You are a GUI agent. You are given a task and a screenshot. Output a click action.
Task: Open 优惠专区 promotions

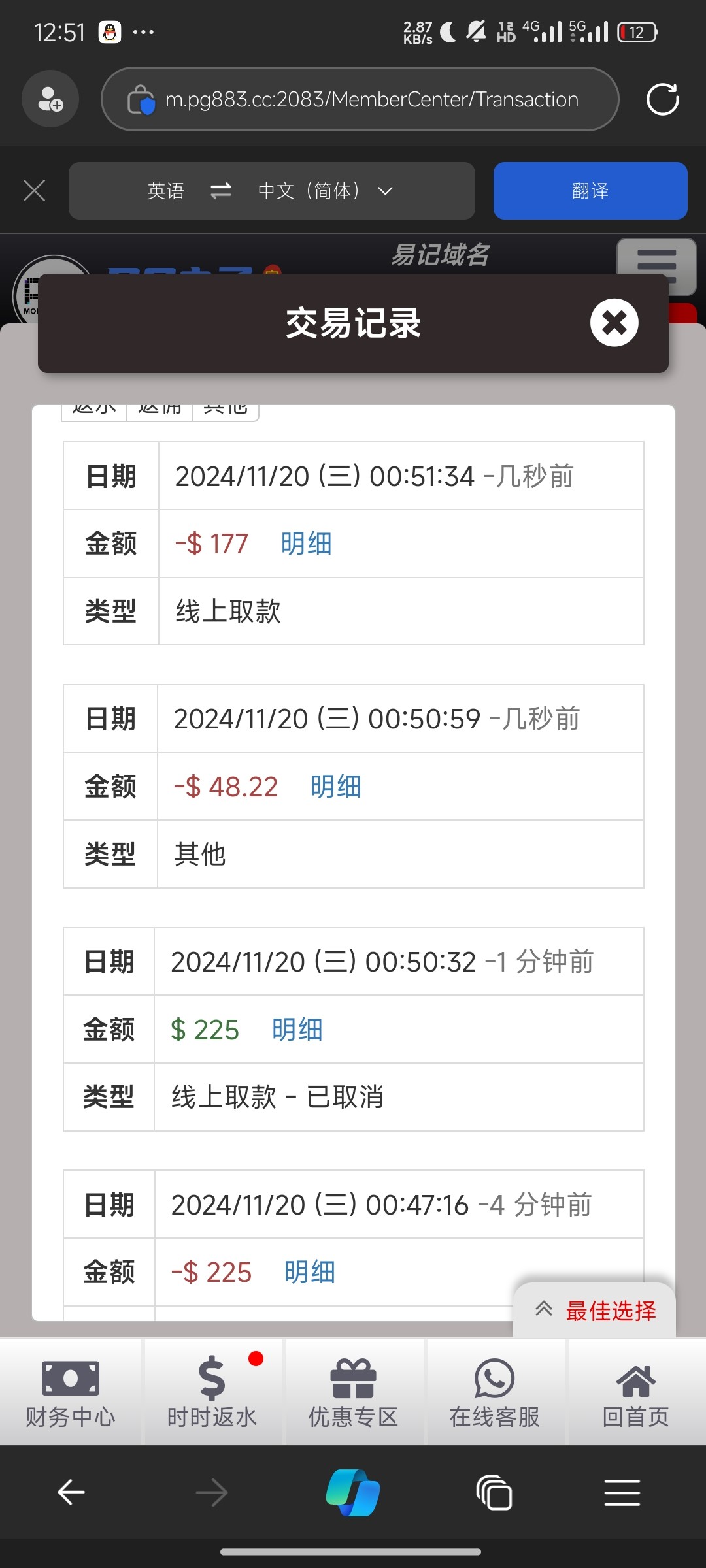point(353,1392)
